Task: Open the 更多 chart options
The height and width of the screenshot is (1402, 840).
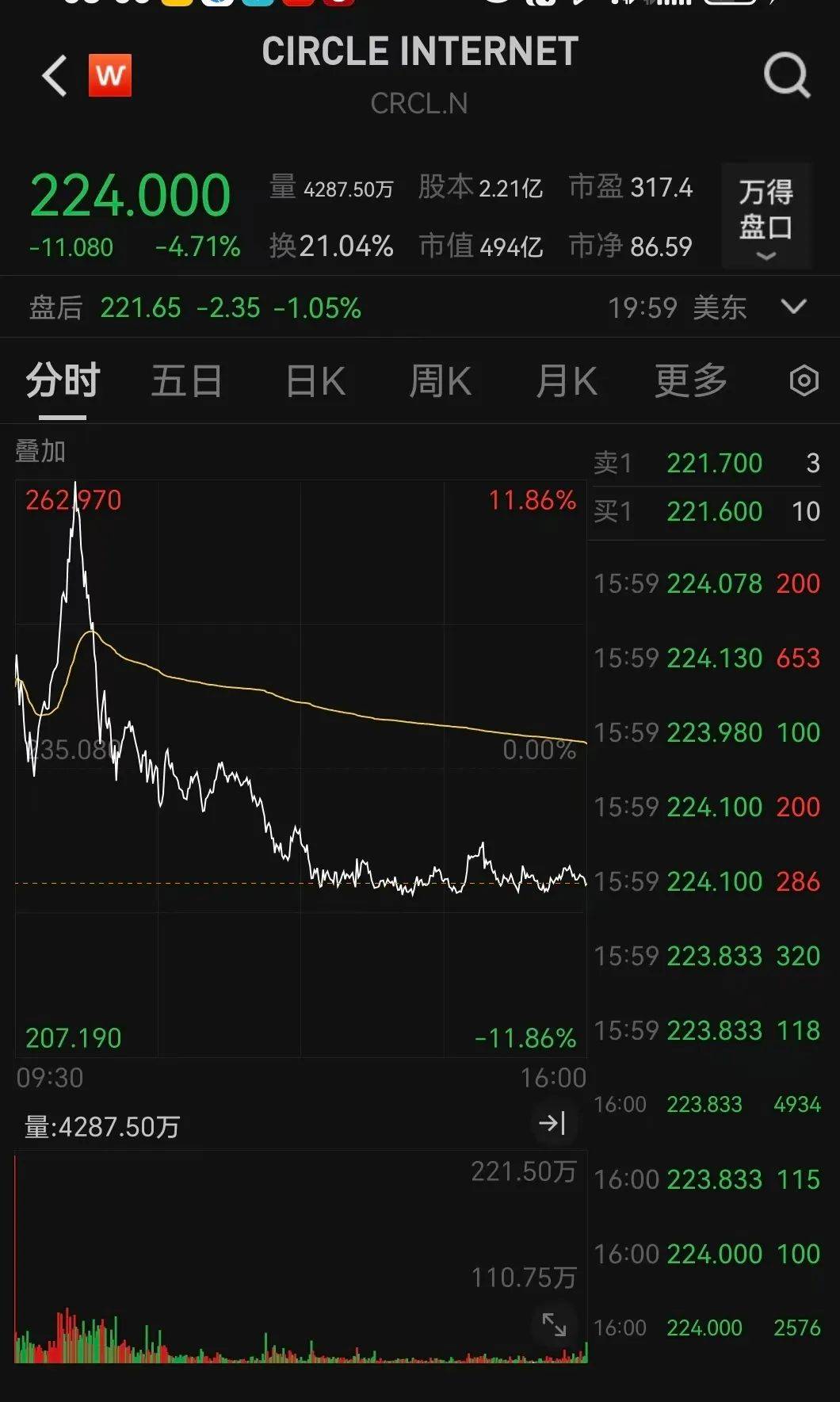Action: [690, 381]
